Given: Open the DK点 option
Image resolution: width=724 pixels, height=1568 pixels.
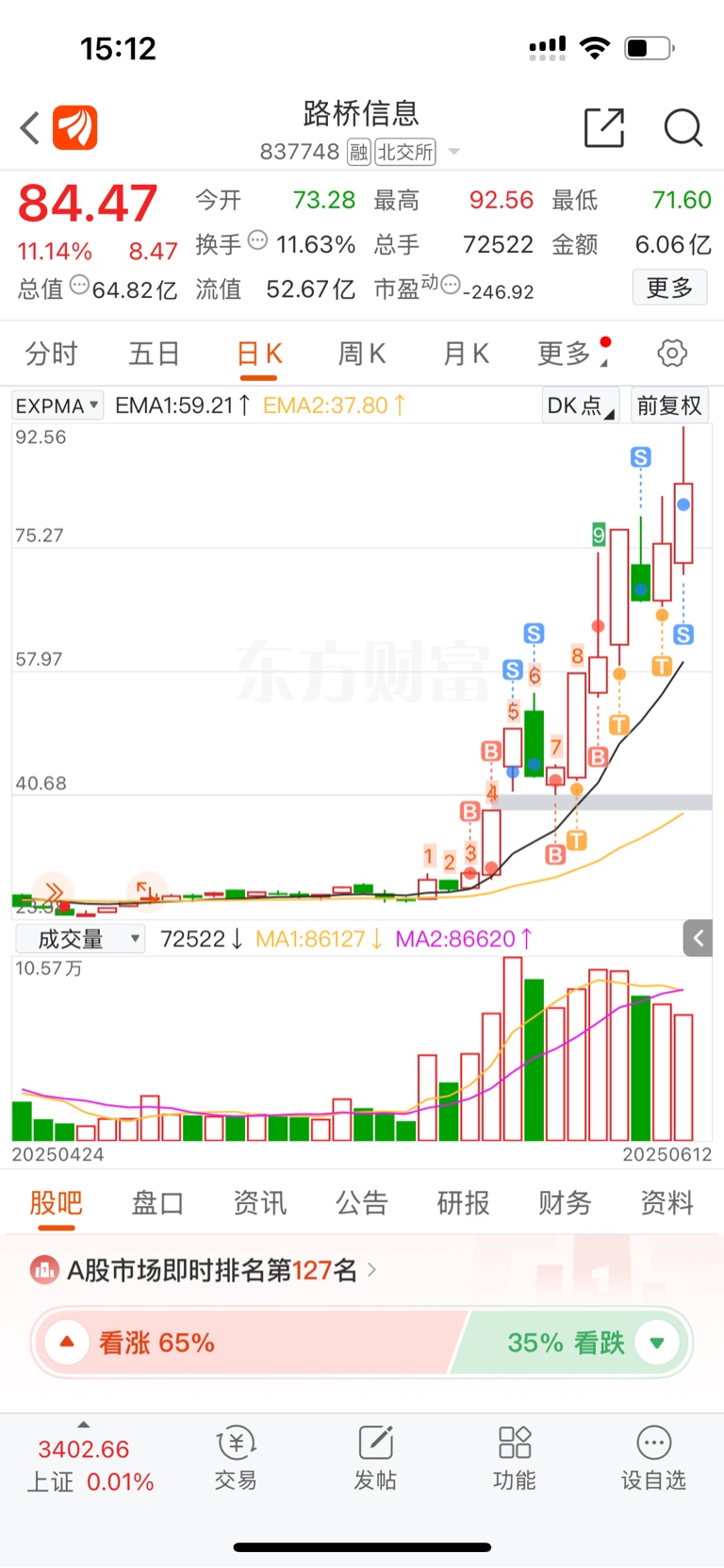Looking at the screenshot, I should (580, 405).
